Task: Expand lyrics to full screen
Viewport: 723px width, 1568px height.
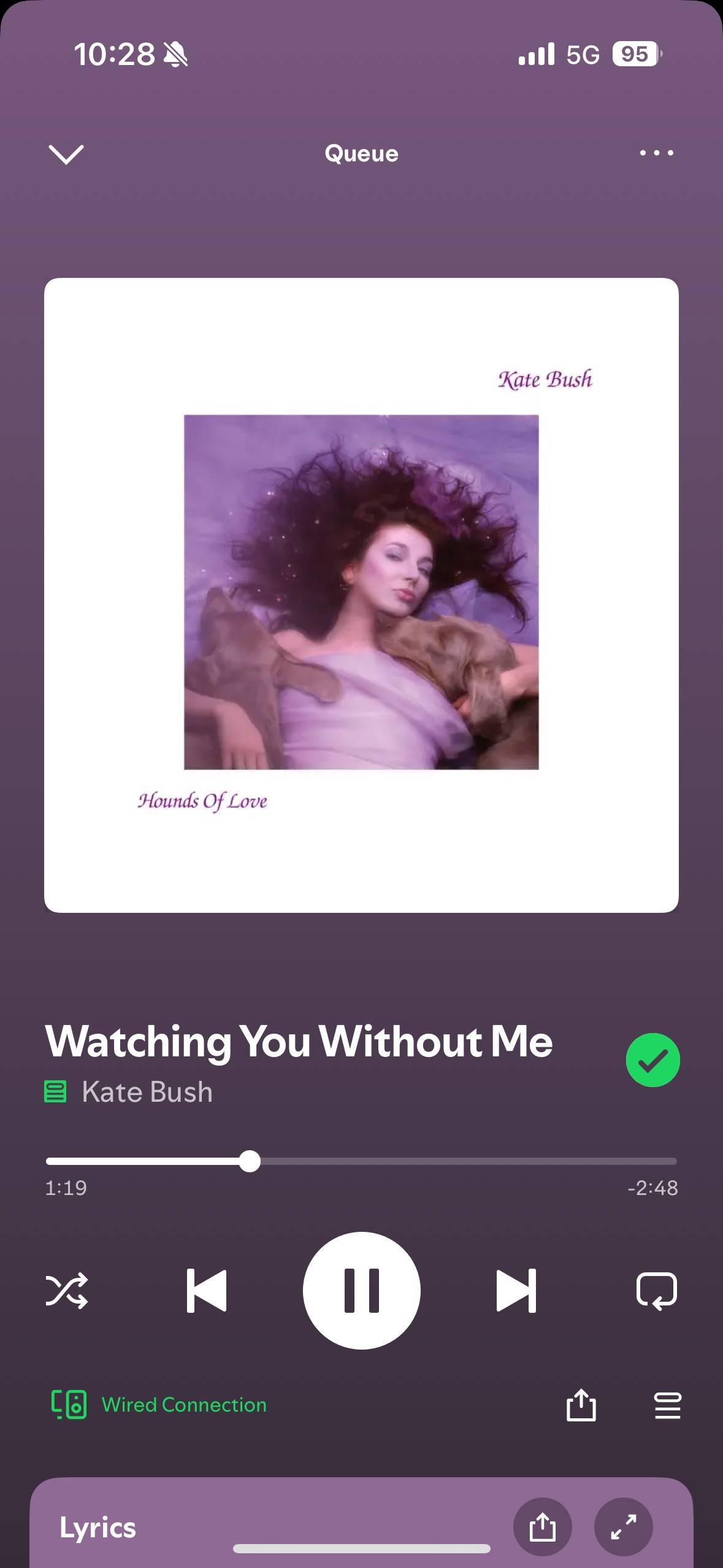Action: 623,1527
